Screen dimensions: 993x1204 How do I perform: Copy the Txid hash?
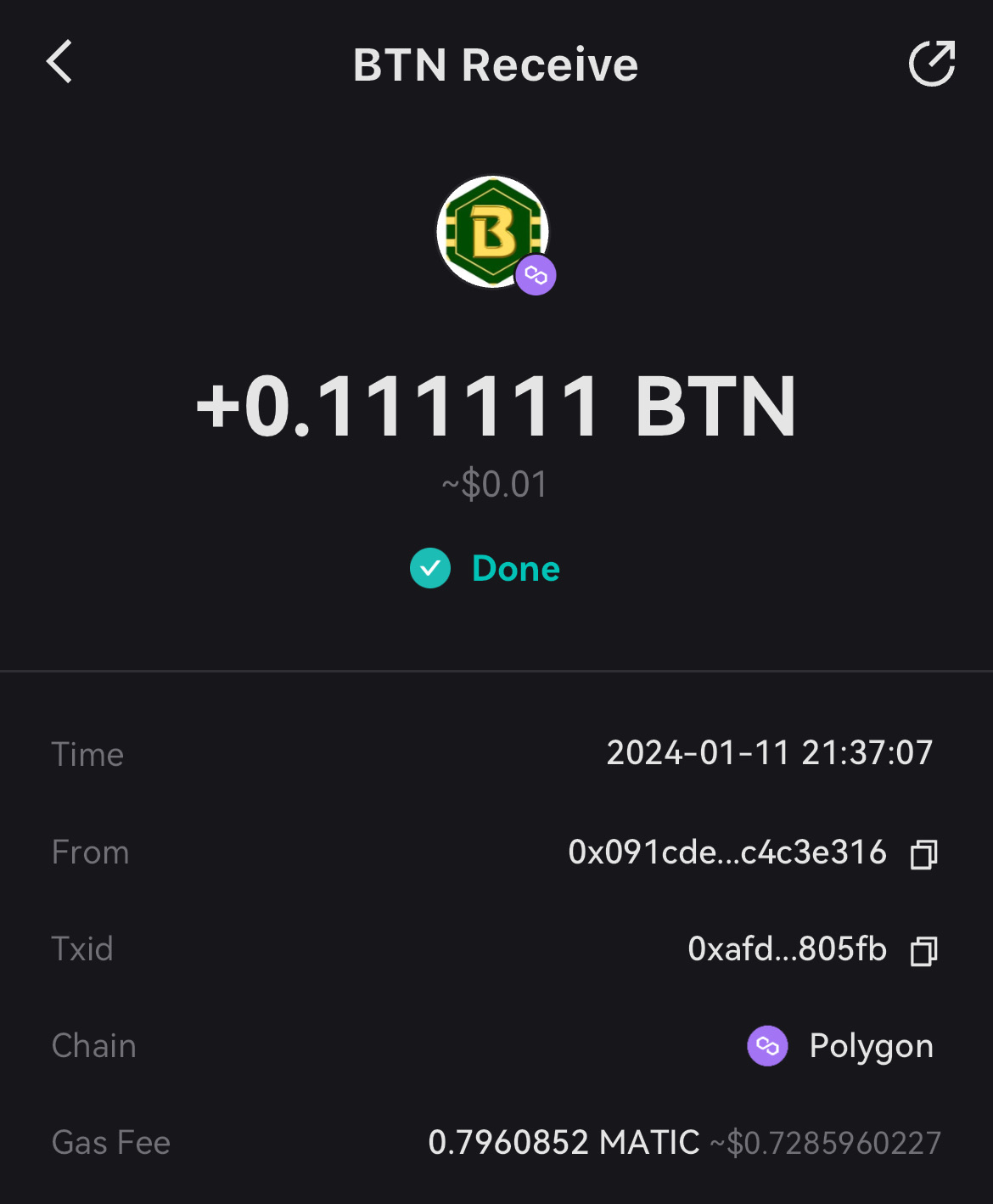[923, 950]
